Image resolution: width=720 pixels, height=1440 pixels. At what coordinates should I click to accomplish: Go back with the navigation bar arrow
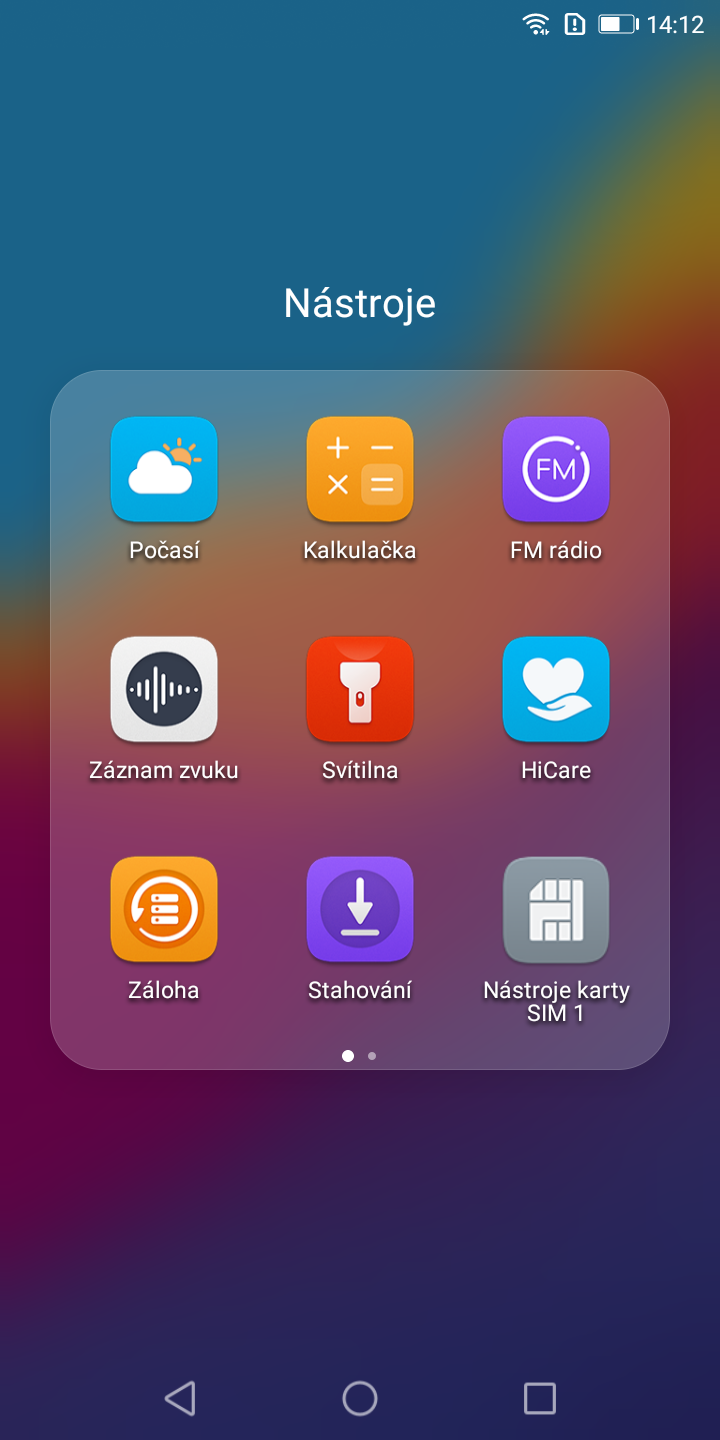click(180, 1398)
